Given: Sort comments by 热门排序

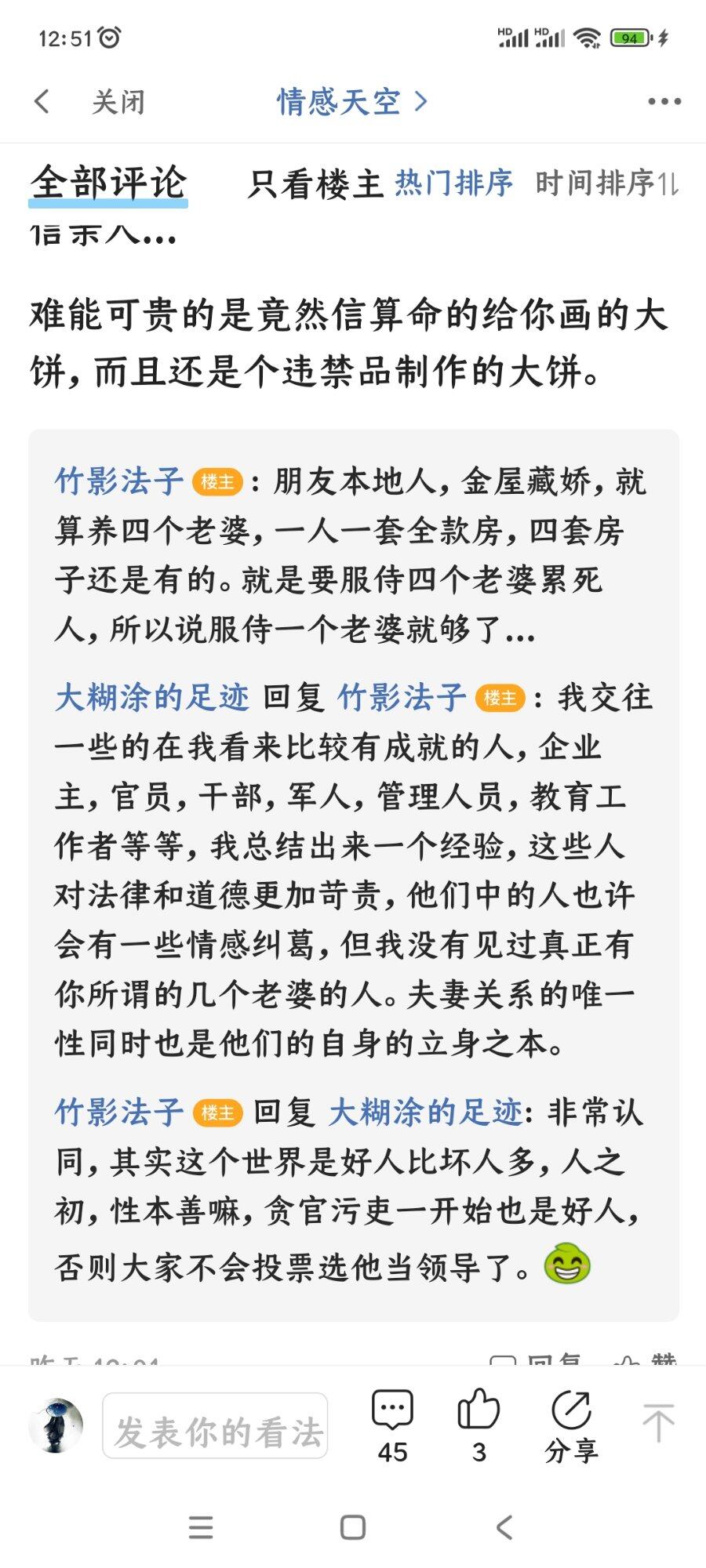Looking at the screenshot, I should point(453,183).
